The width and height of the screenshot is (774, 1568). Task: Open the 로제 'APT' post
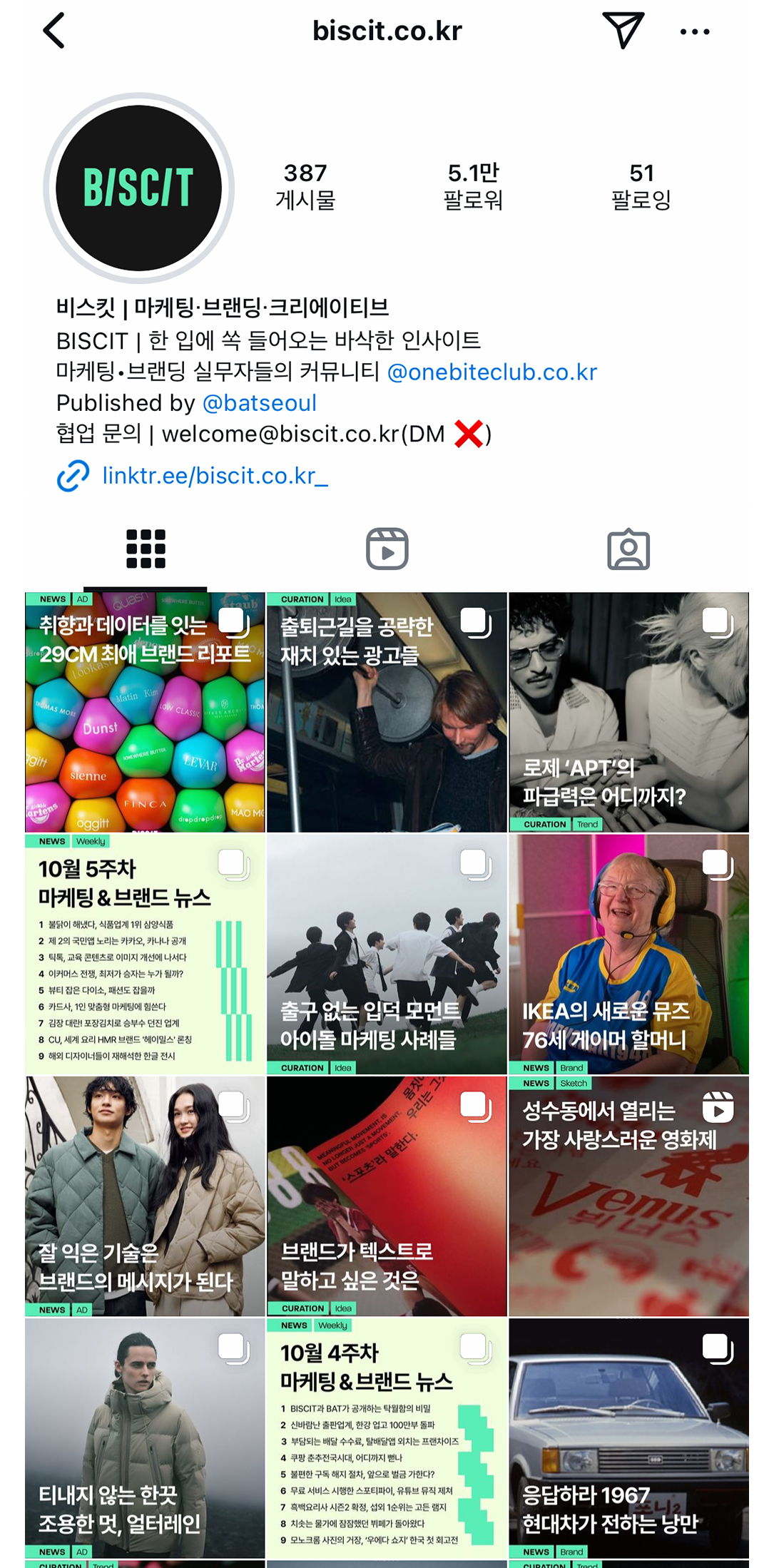[x=628, y=713]
